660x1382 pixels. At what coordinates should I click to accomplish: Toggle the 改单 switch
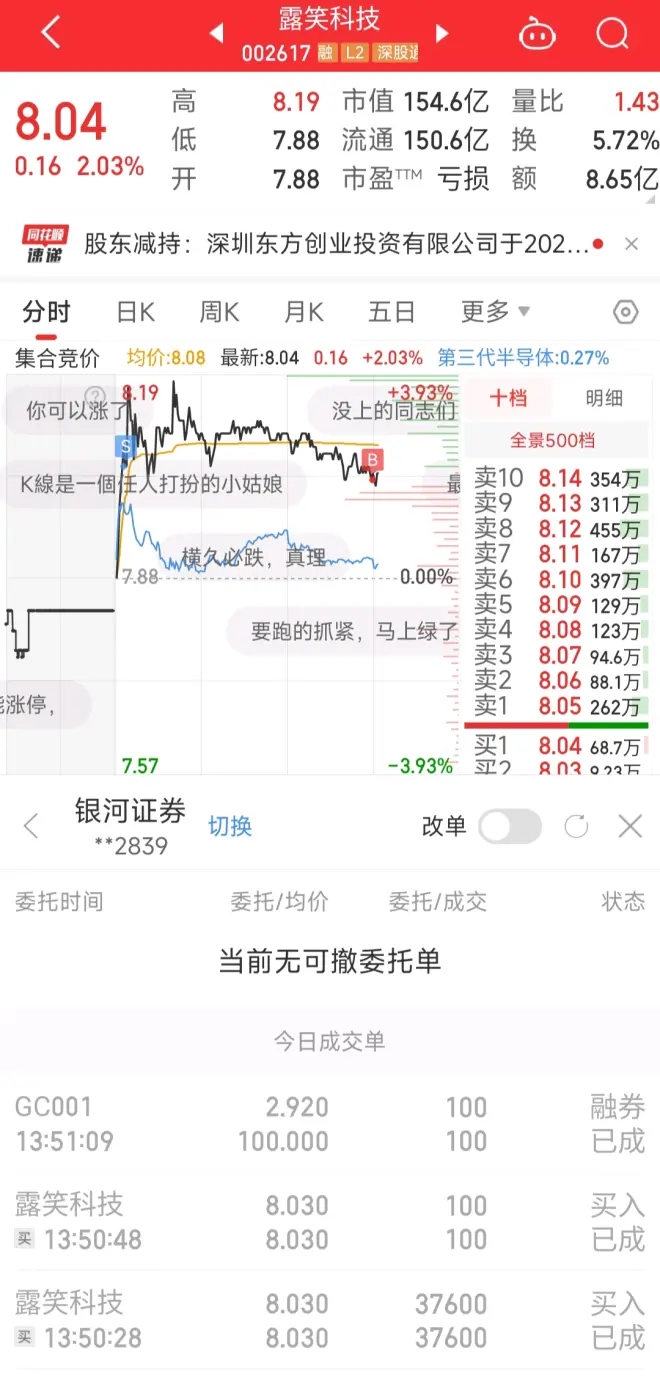click(510, 826)
